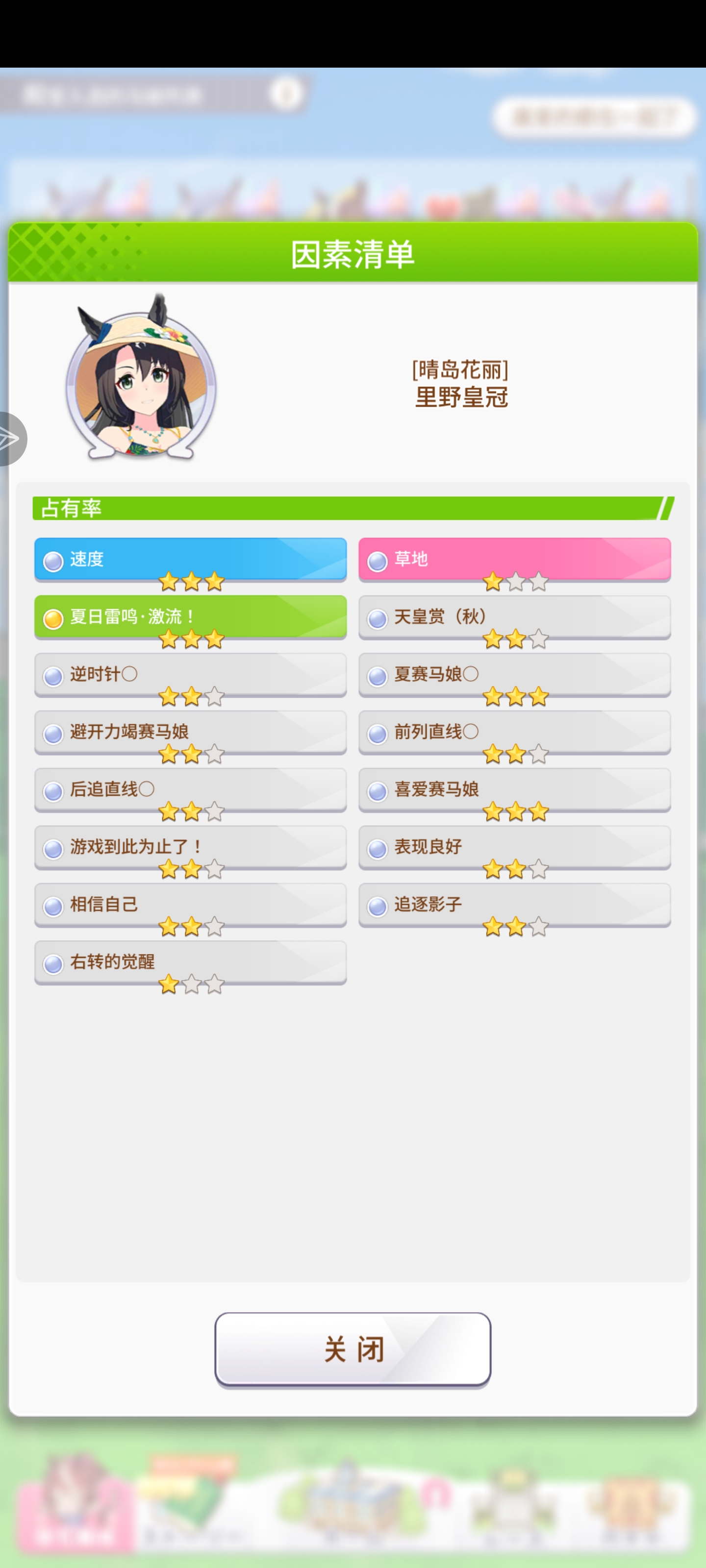Image resolution: width=706 pixels, height=1568 pixels.
Task: Select the 夏日雷鸣·激流！ factor
Action: 190,616
